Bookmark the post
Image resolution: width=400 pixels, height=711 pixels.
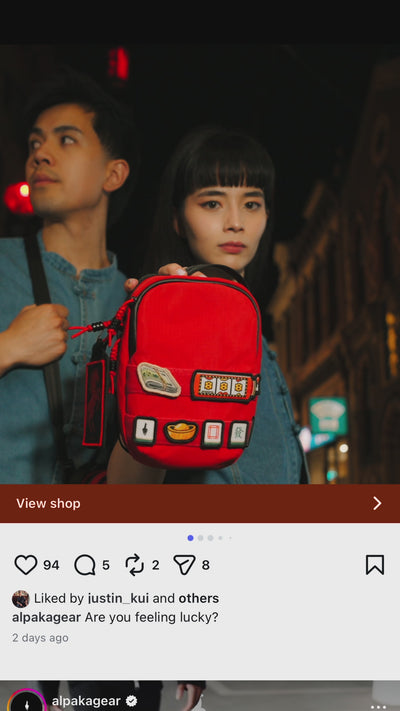pyautogui.click(x=375, y=565)
